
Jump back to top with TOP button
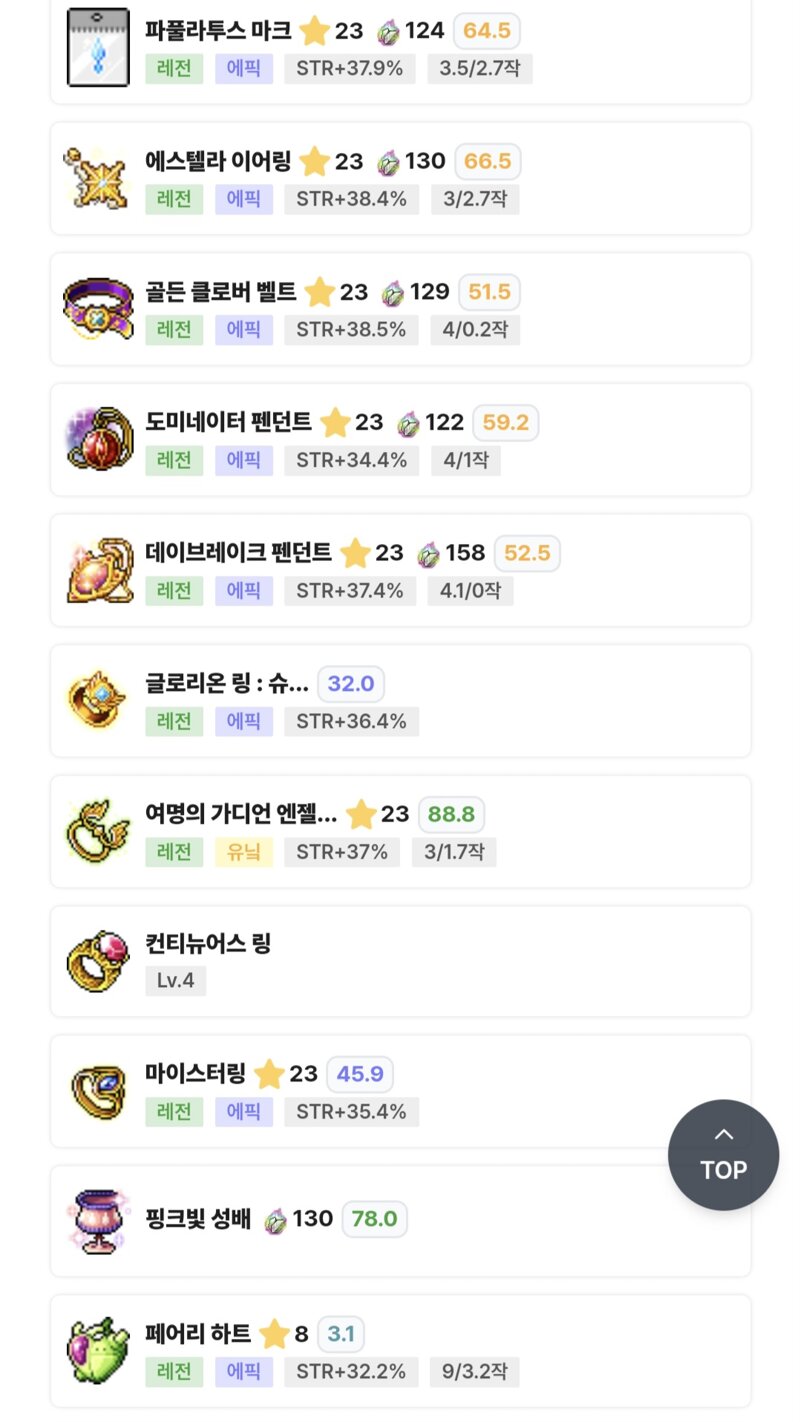click(723, 1155)
